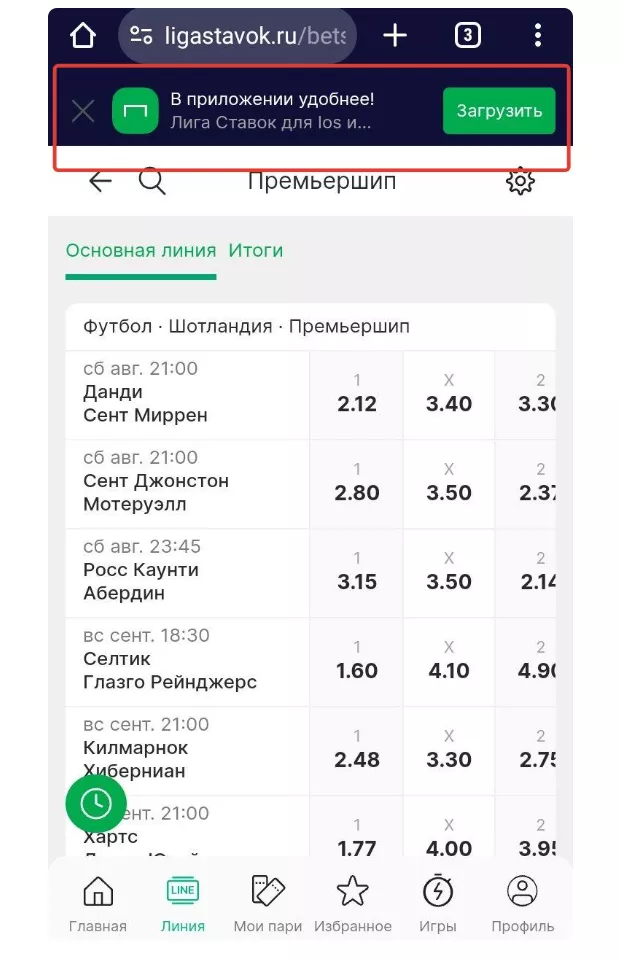
Task: Go back with the arrow icon
Action: (x=100, y=181)
